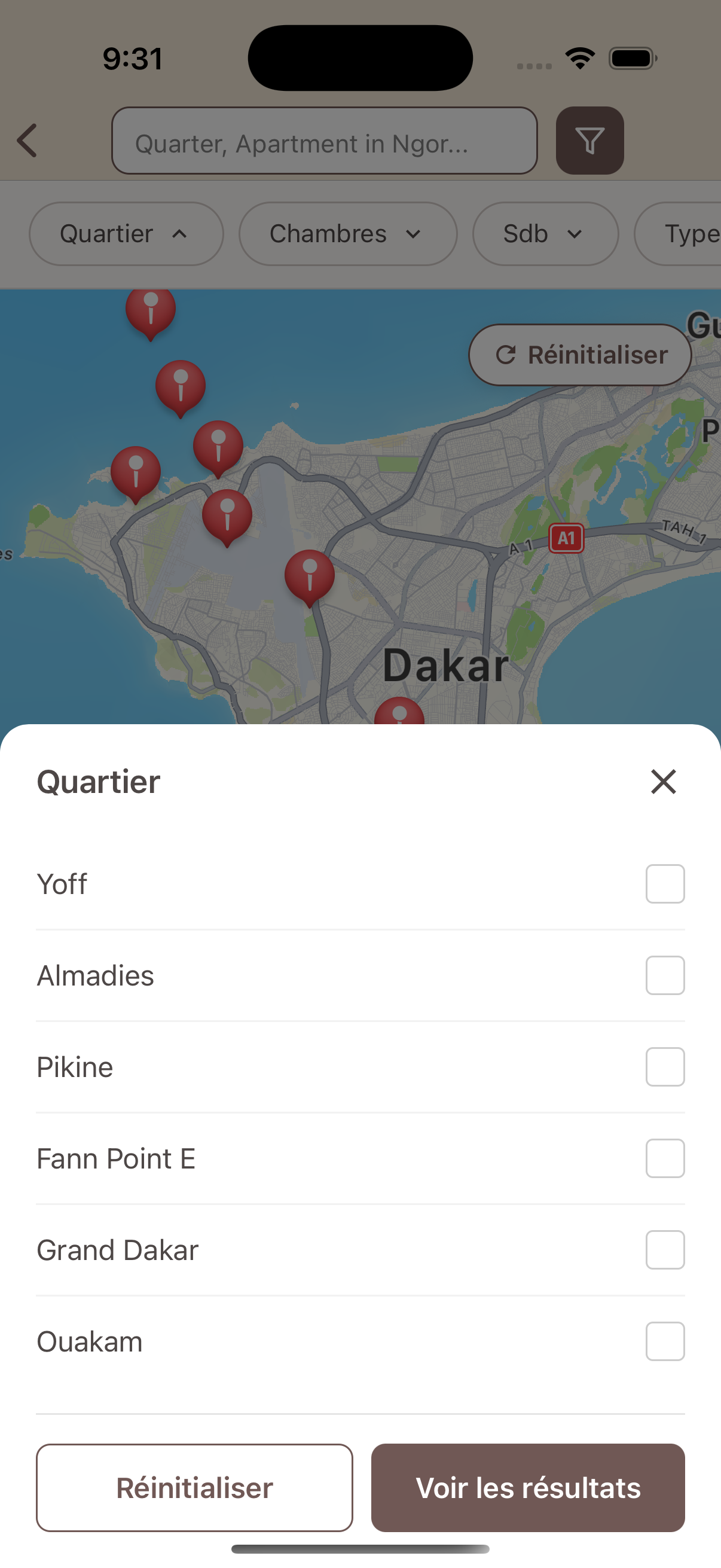Tick the Pikine checkbox
The width and height of the screenshot is (721, 1568).
[664, 1066]
